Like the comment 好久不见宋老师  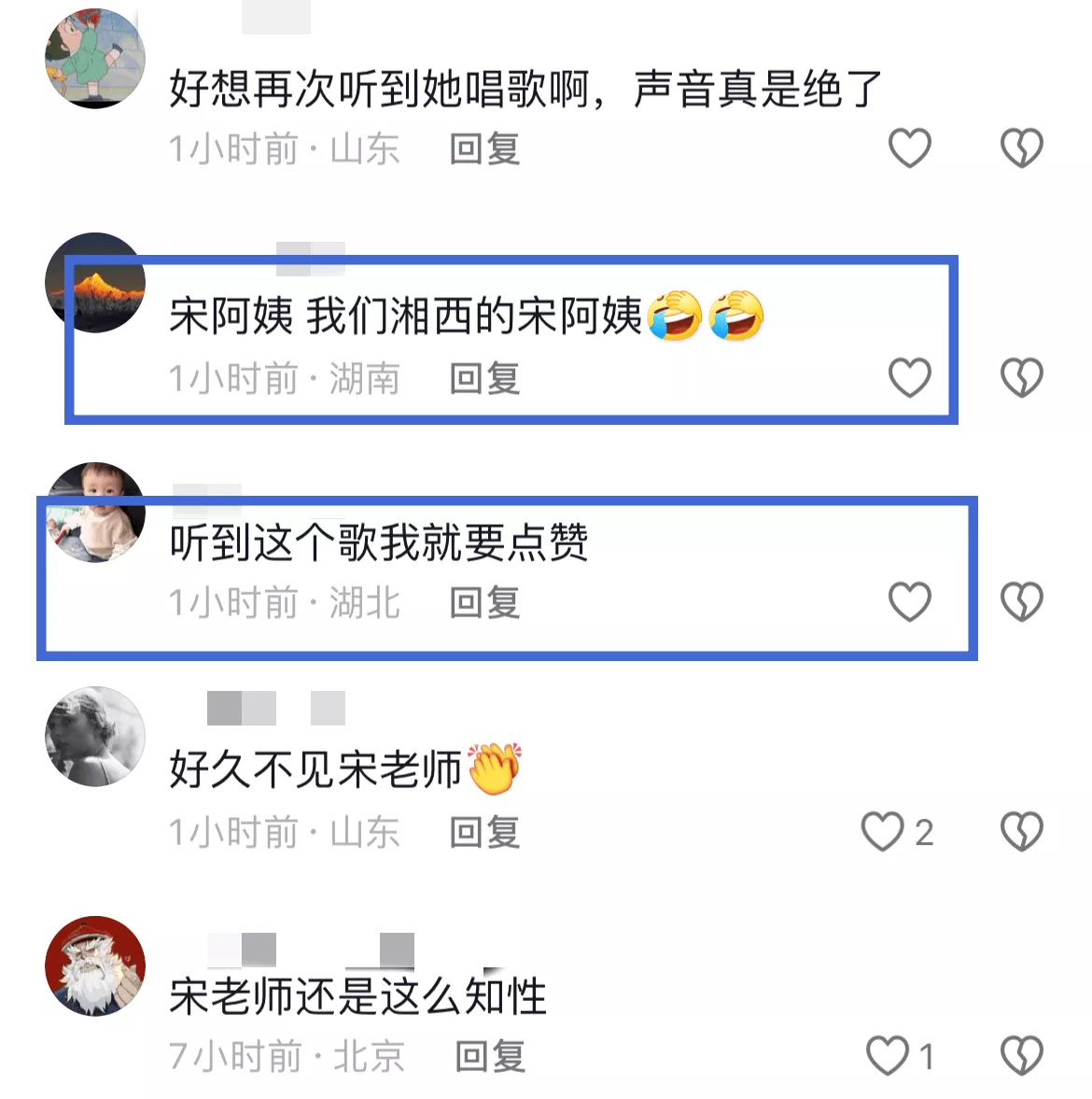tap(883, 832)
